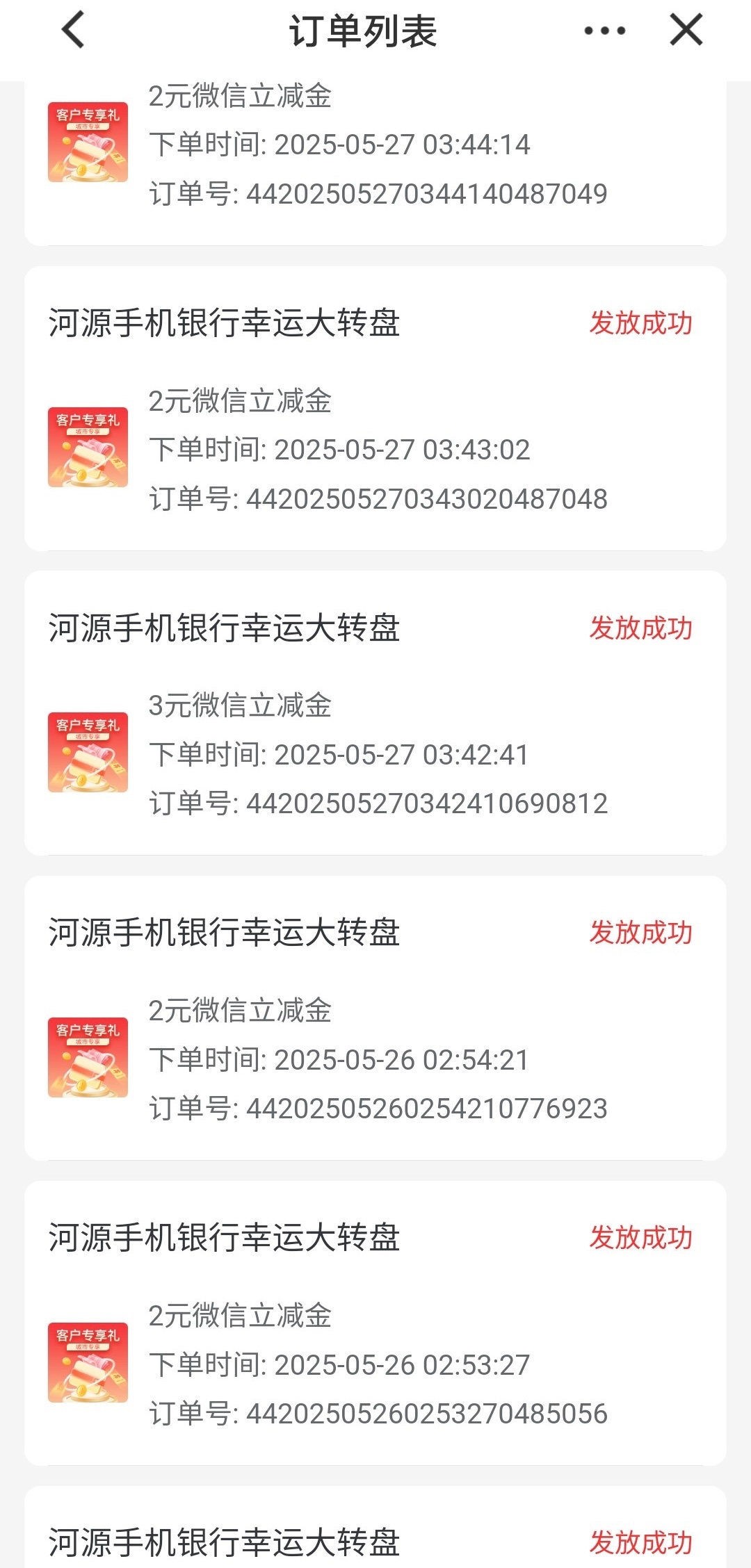This screenshot has width=751, height=1568.
Task: Go back from the order list
Action: (73, 31)
